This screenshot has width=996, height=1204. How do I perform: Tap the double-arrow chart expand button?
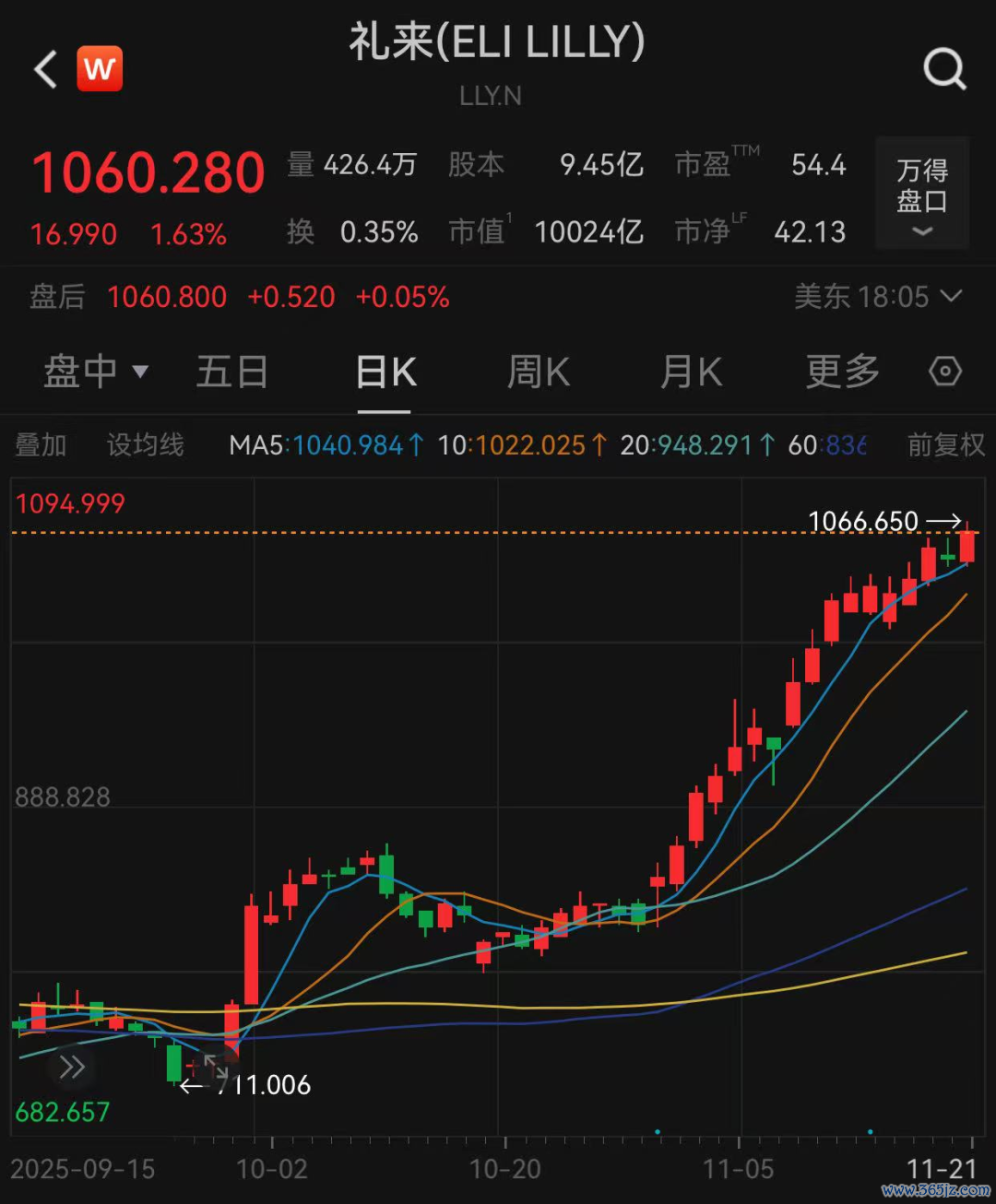pyautogui.click(x=71, y=1068)
